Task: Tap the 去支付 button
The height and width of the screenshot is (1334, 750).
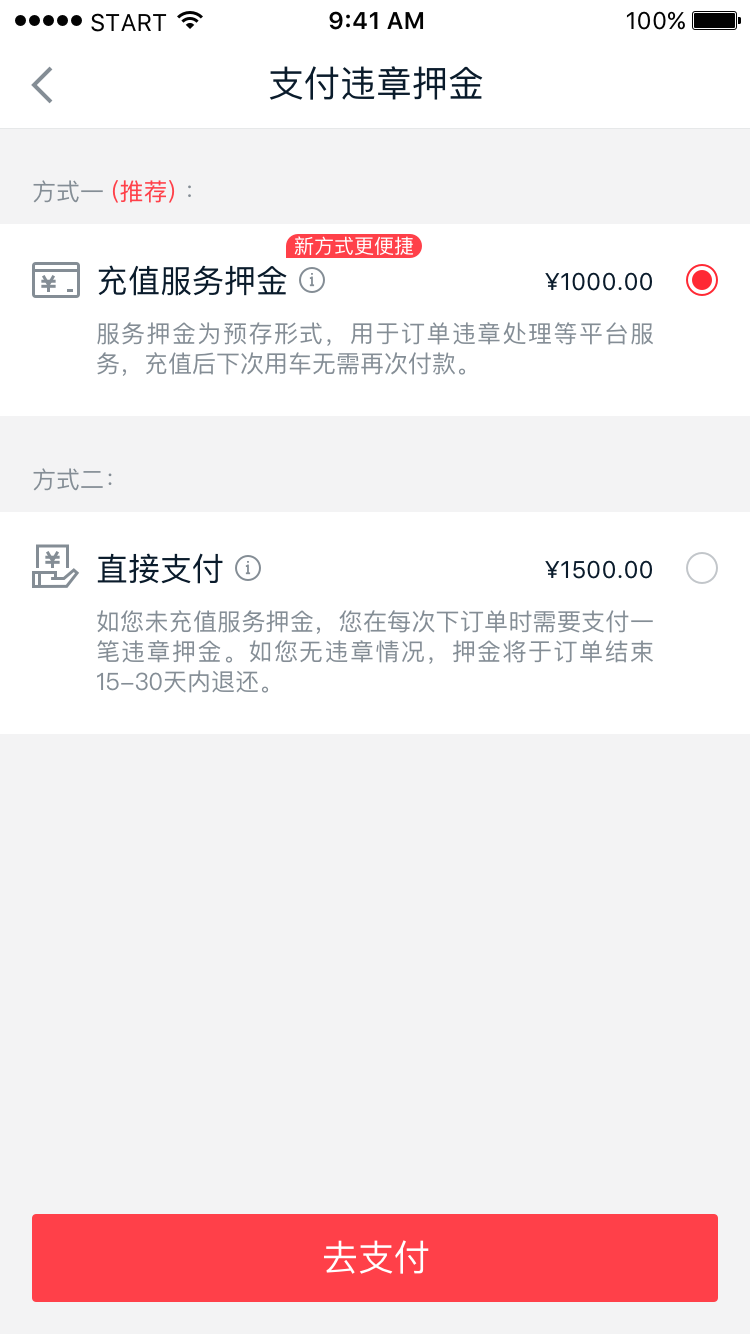Action: coord(375,1258)
